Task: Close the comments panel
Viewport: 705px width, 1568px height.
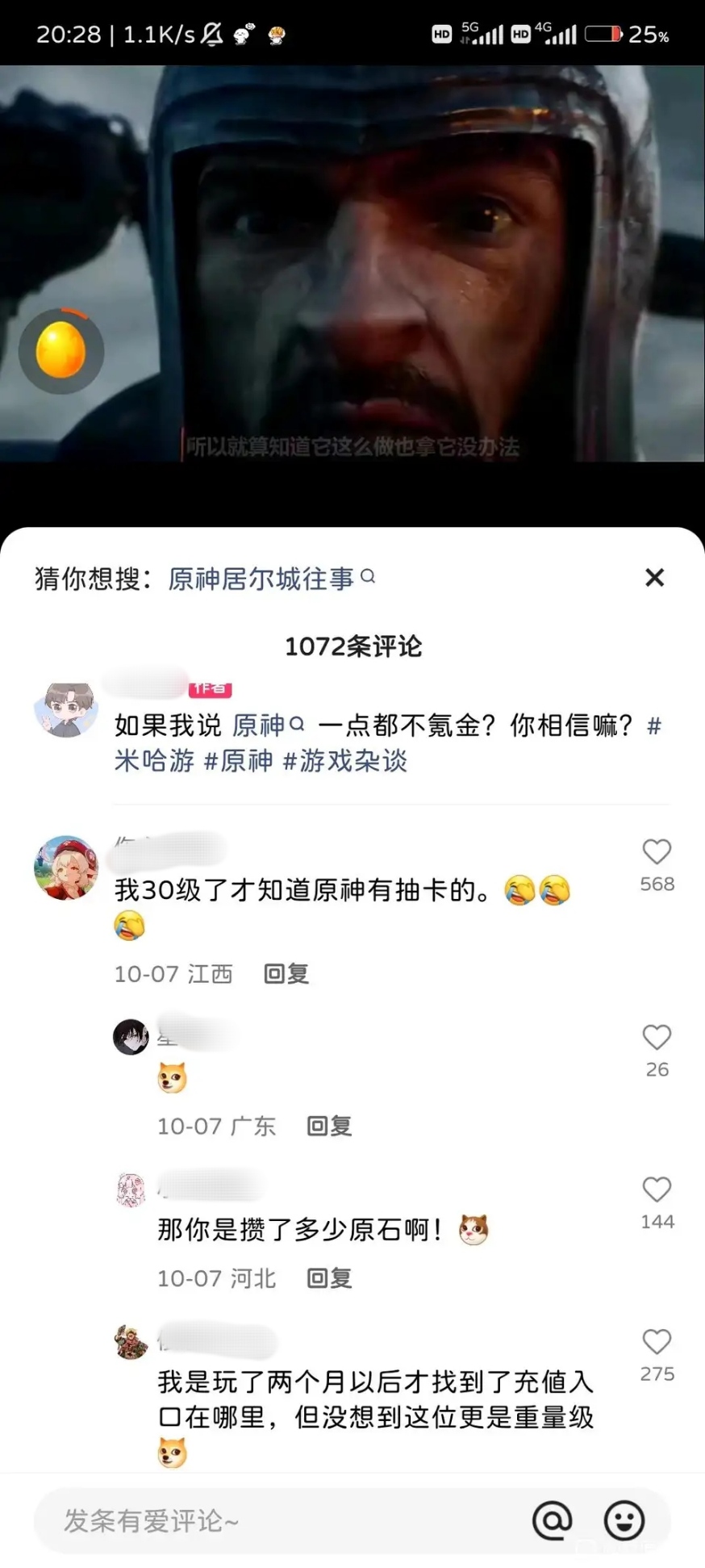Action: (x=654, y=578)
